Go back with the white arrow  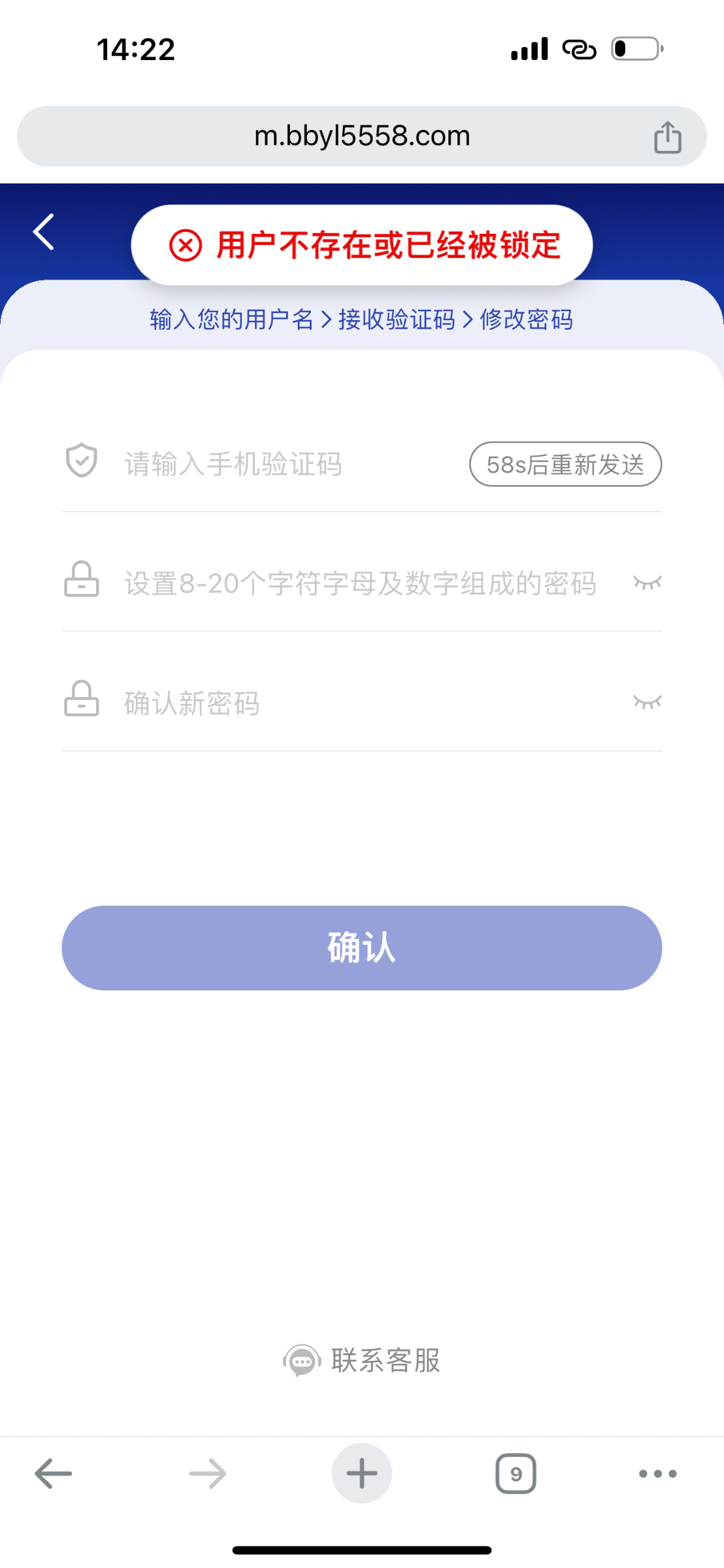[44, 232]
